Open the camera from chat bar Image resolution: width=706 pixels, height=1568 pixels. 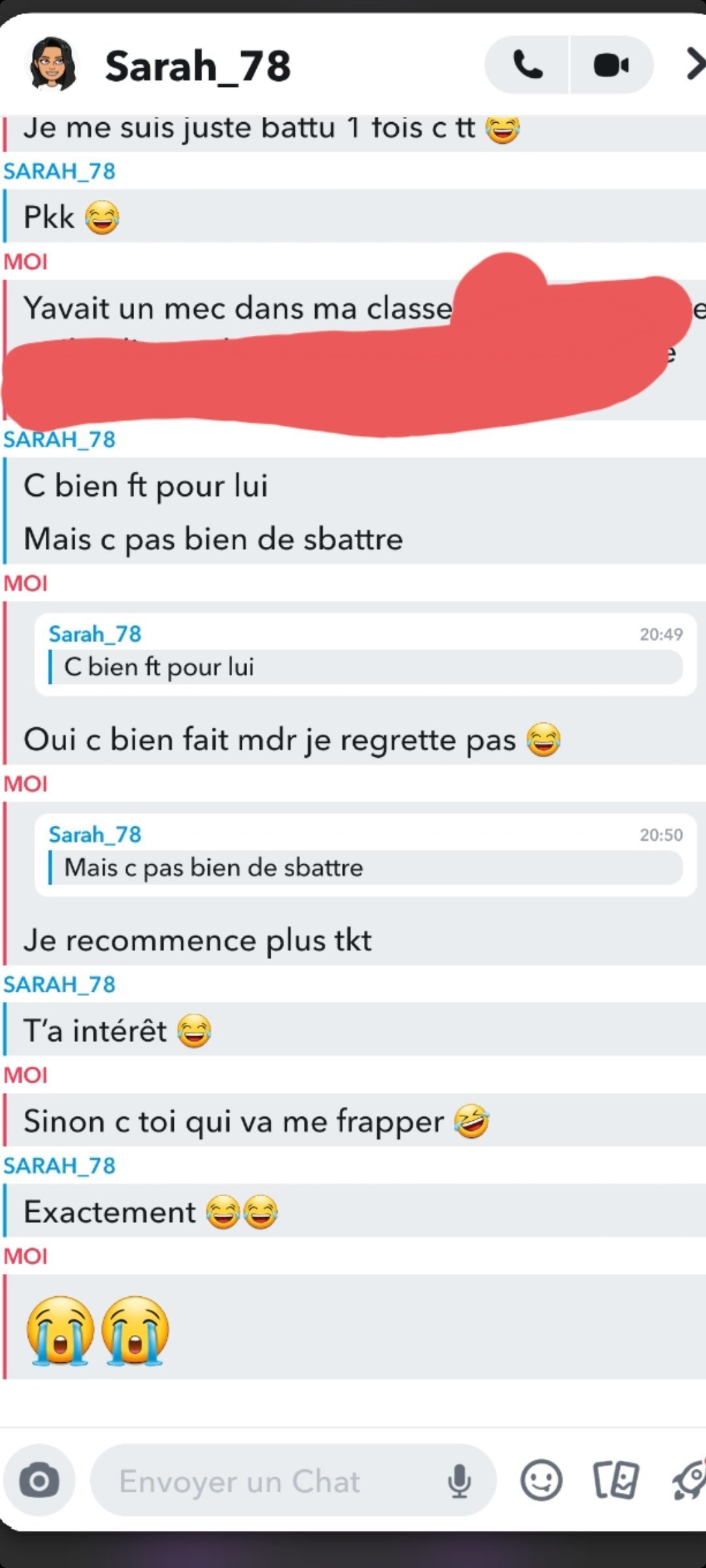click(x=39, y=1480)
